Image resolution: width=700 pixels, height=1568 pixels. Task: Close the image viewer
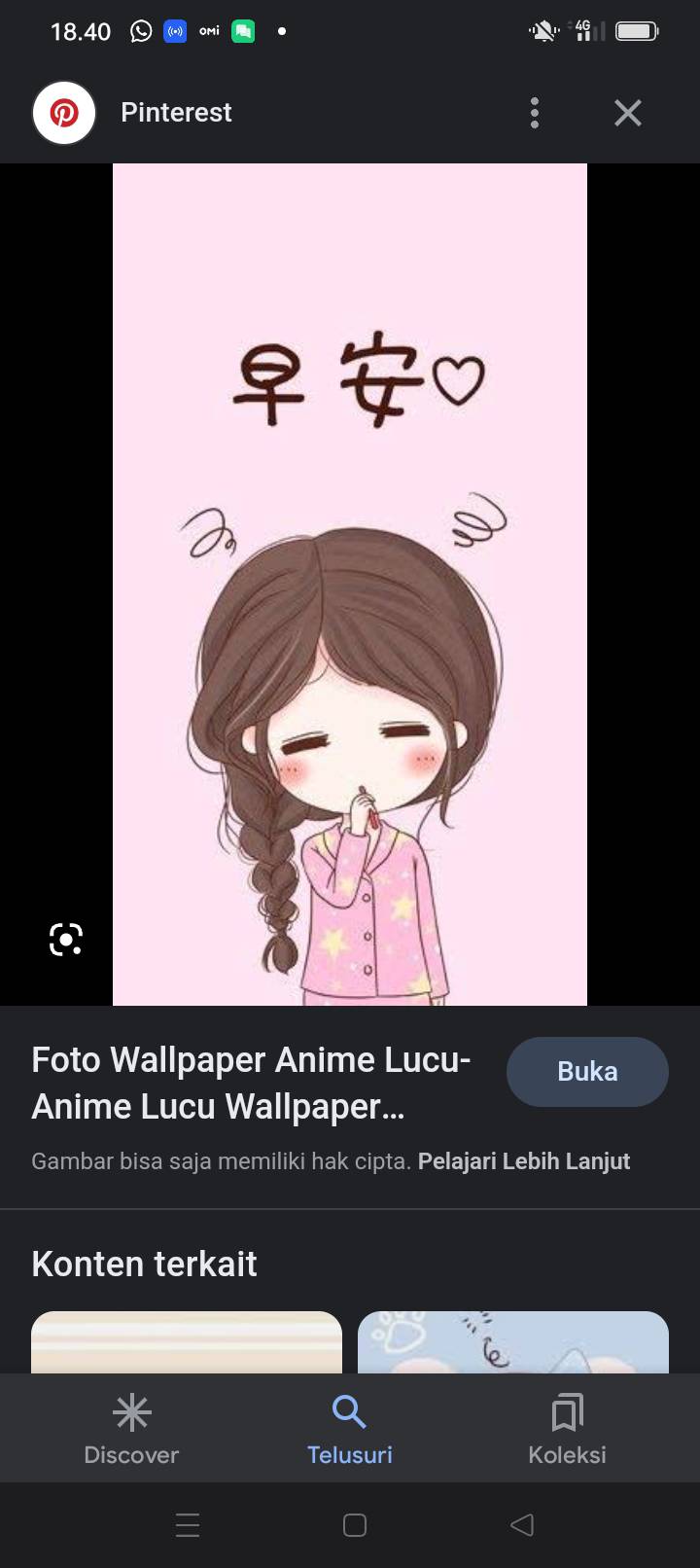pyautogui.click(x=628, y=113)
